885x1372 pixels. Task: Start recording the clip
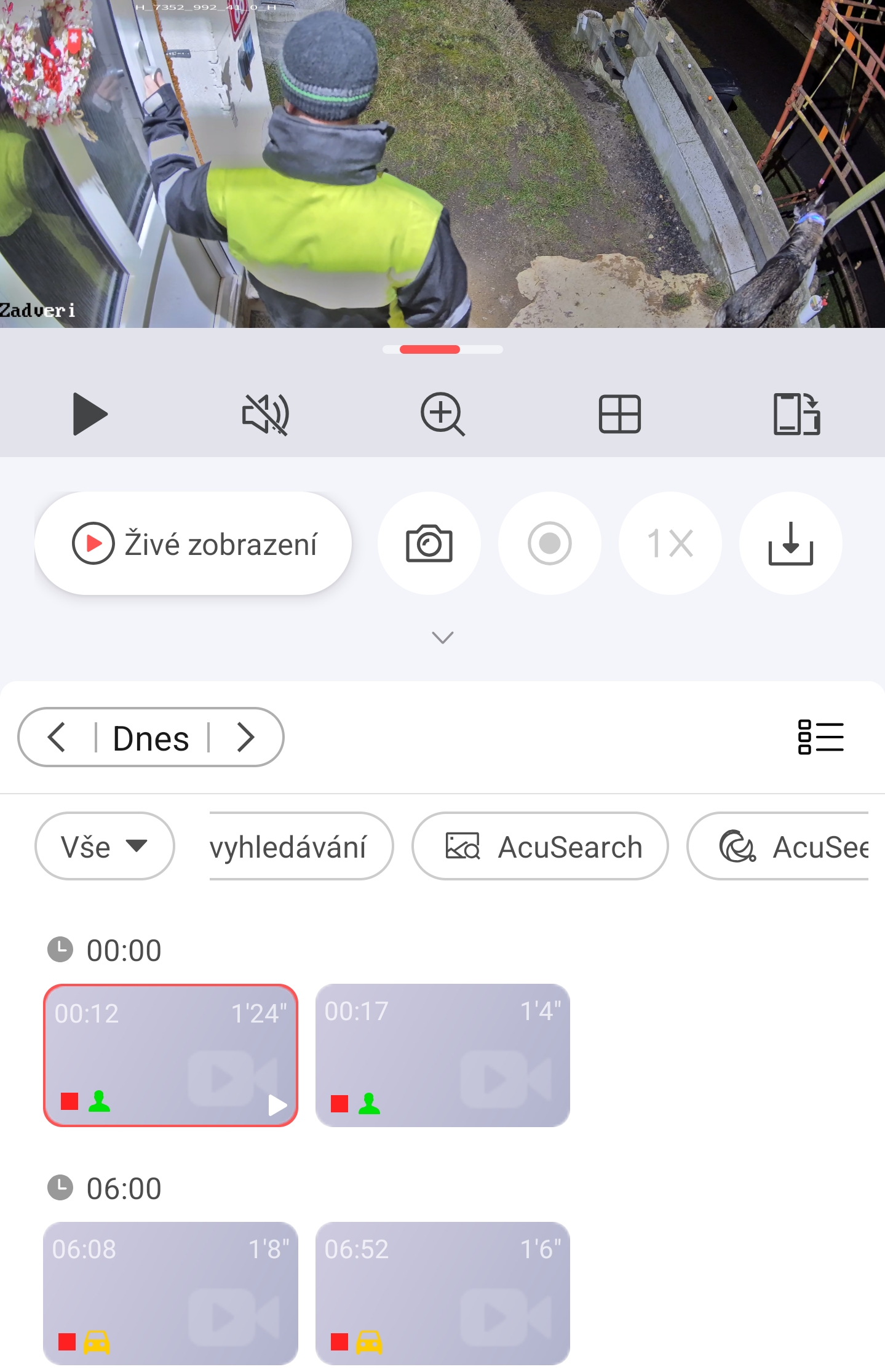click(549, 543)
